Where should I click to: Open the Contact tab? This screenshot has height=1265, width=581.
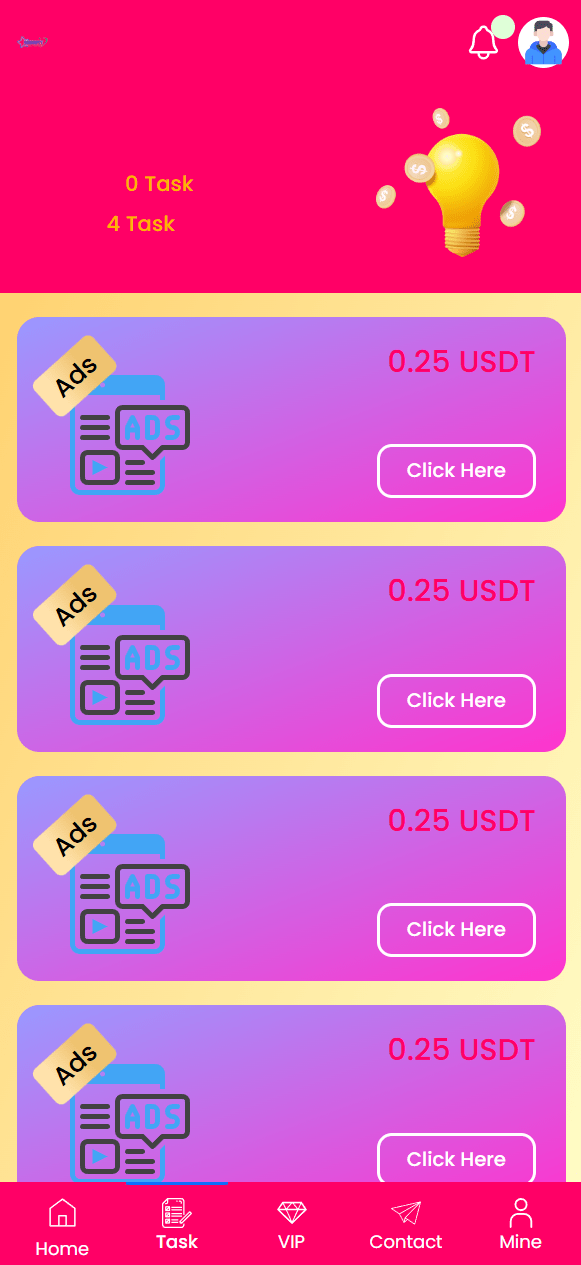coord(406,1225)
